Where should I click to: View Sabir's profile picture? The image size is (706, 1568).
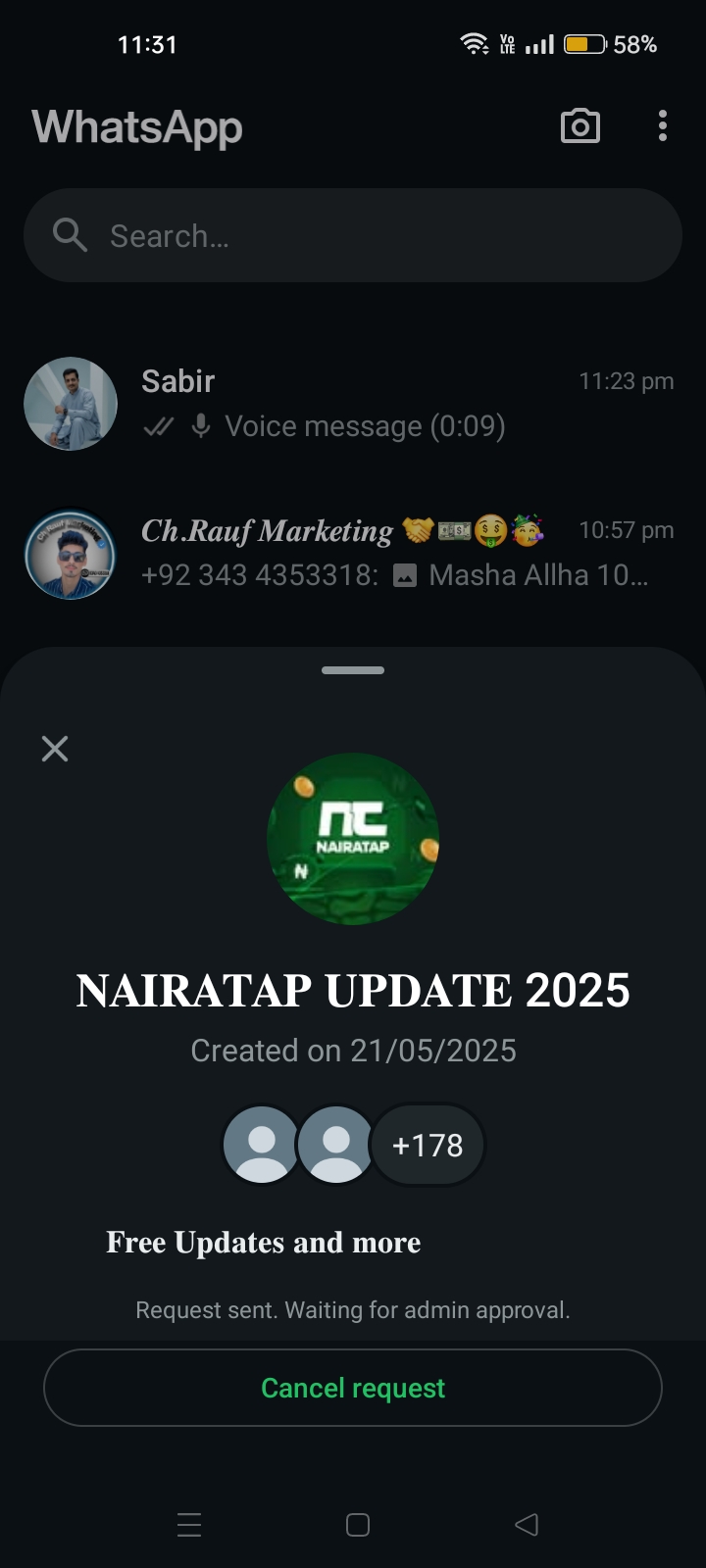(x=71, y=404)
